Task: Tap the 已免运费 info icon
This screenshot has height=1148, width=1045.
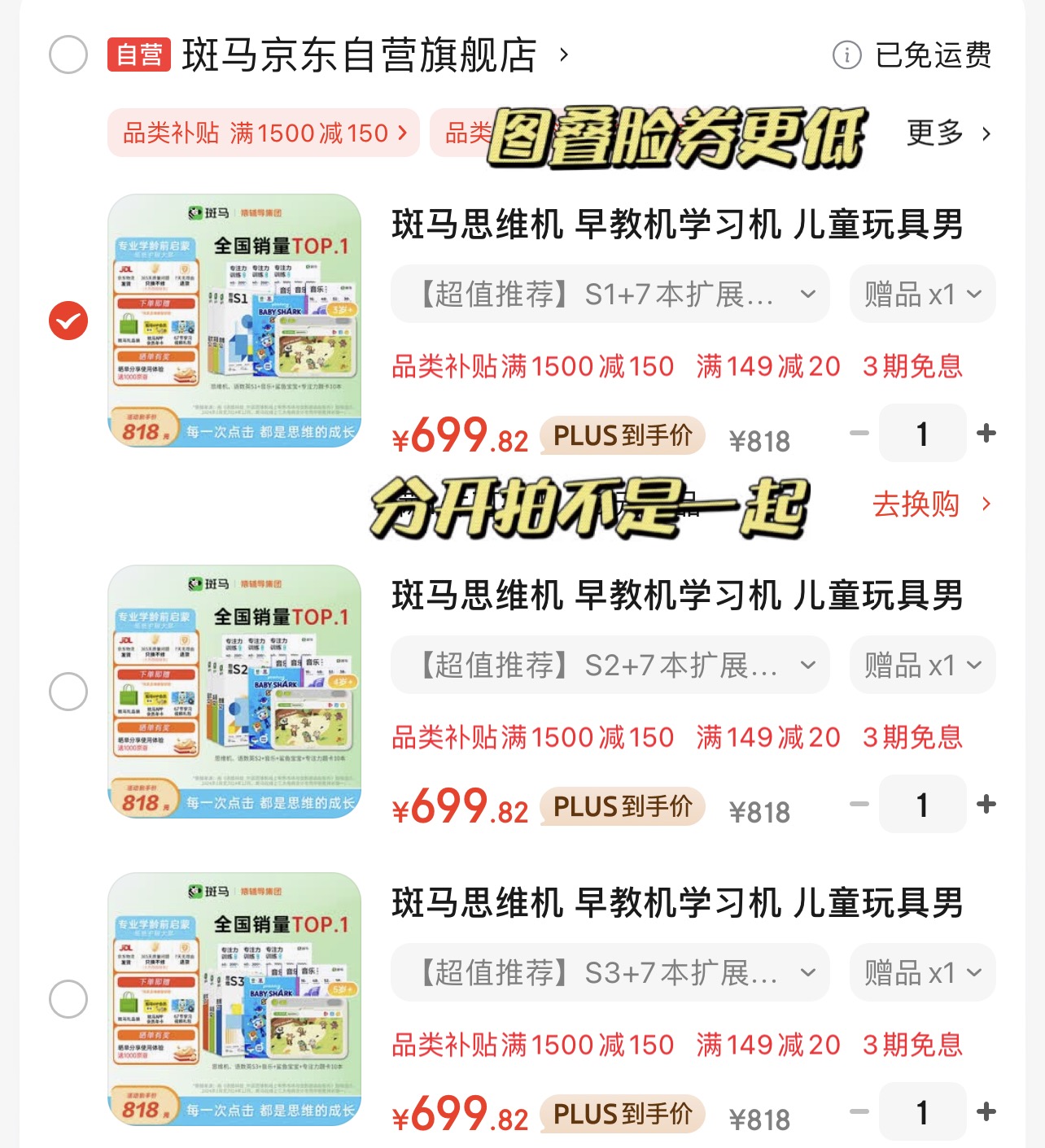Action: point(846,55)
